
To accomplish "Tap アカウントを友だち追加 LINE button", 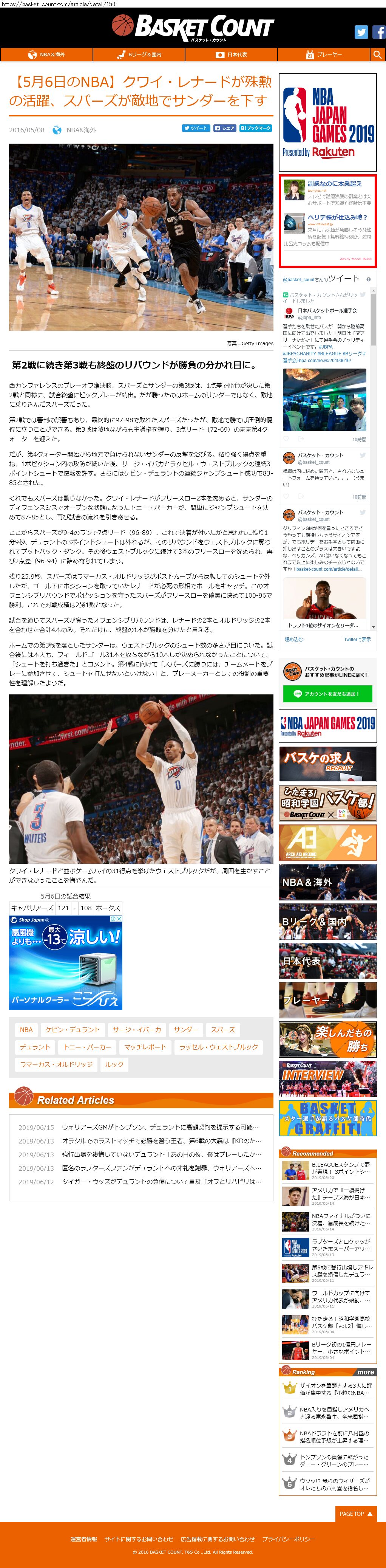I will (327, 693).
